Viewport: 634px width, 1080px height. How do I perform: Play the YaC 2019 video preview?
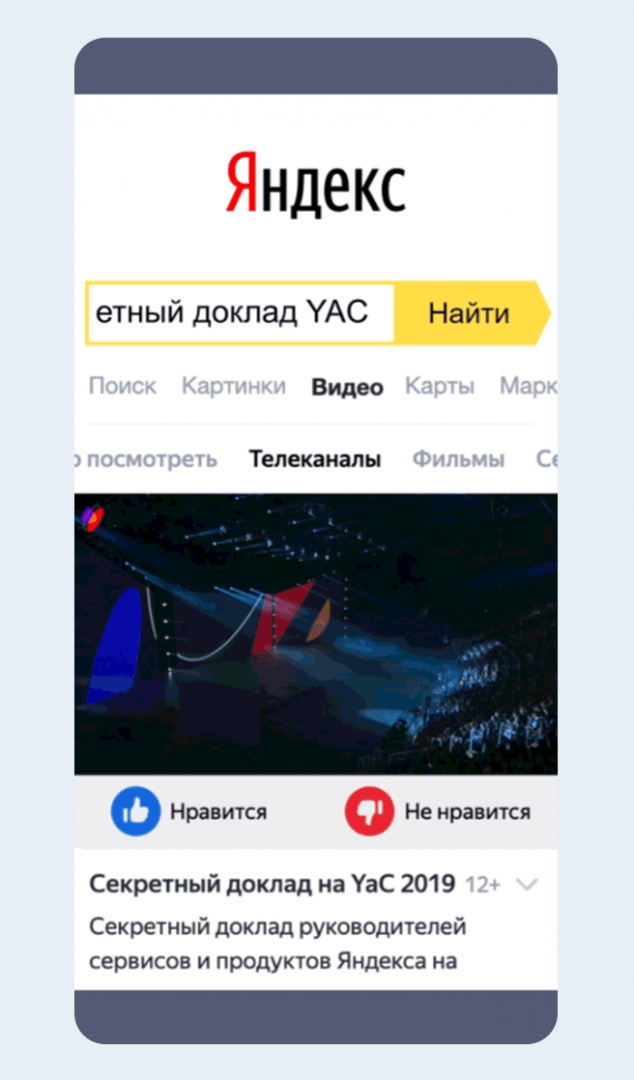tap(316, 634)
